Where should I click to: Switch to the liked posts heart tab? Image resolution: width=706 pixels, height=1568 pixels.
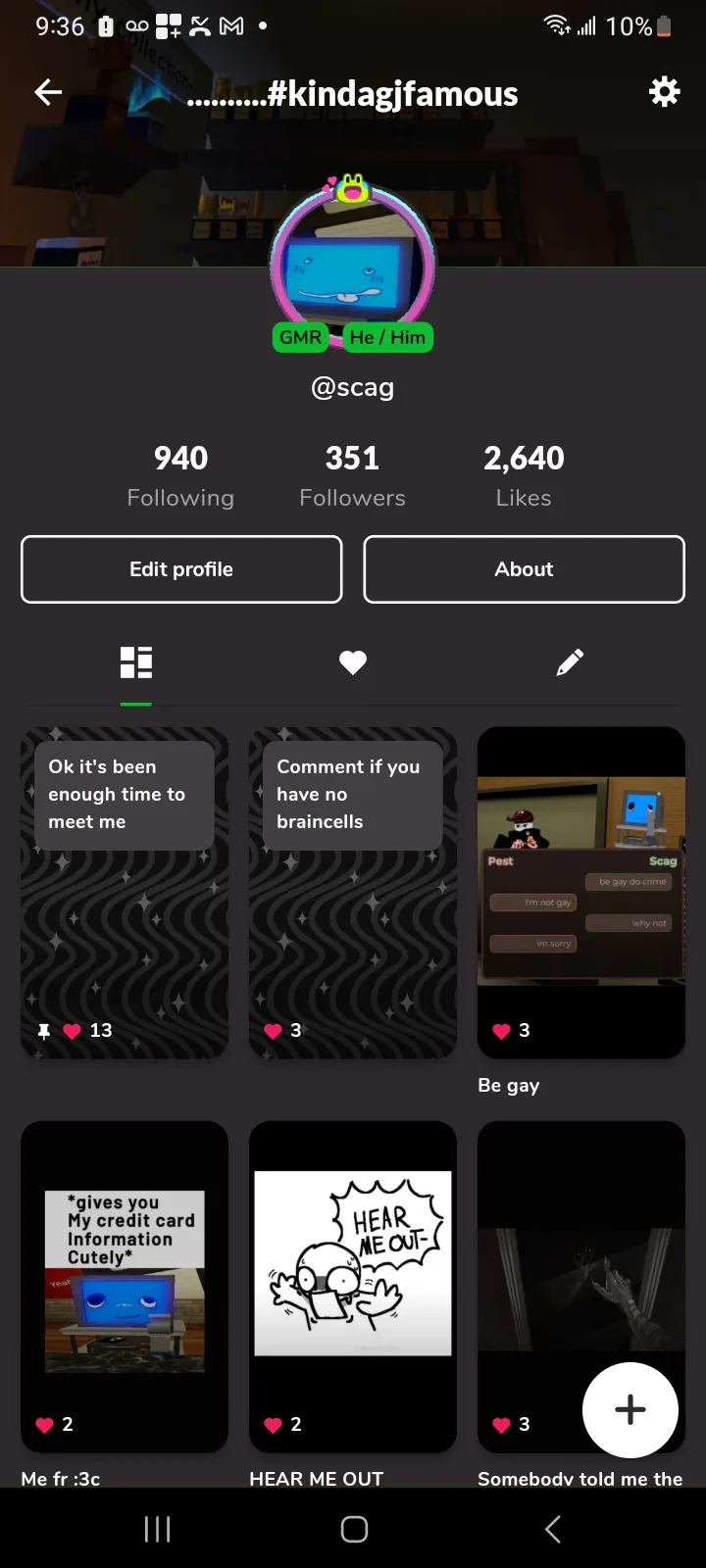(353, 663)
